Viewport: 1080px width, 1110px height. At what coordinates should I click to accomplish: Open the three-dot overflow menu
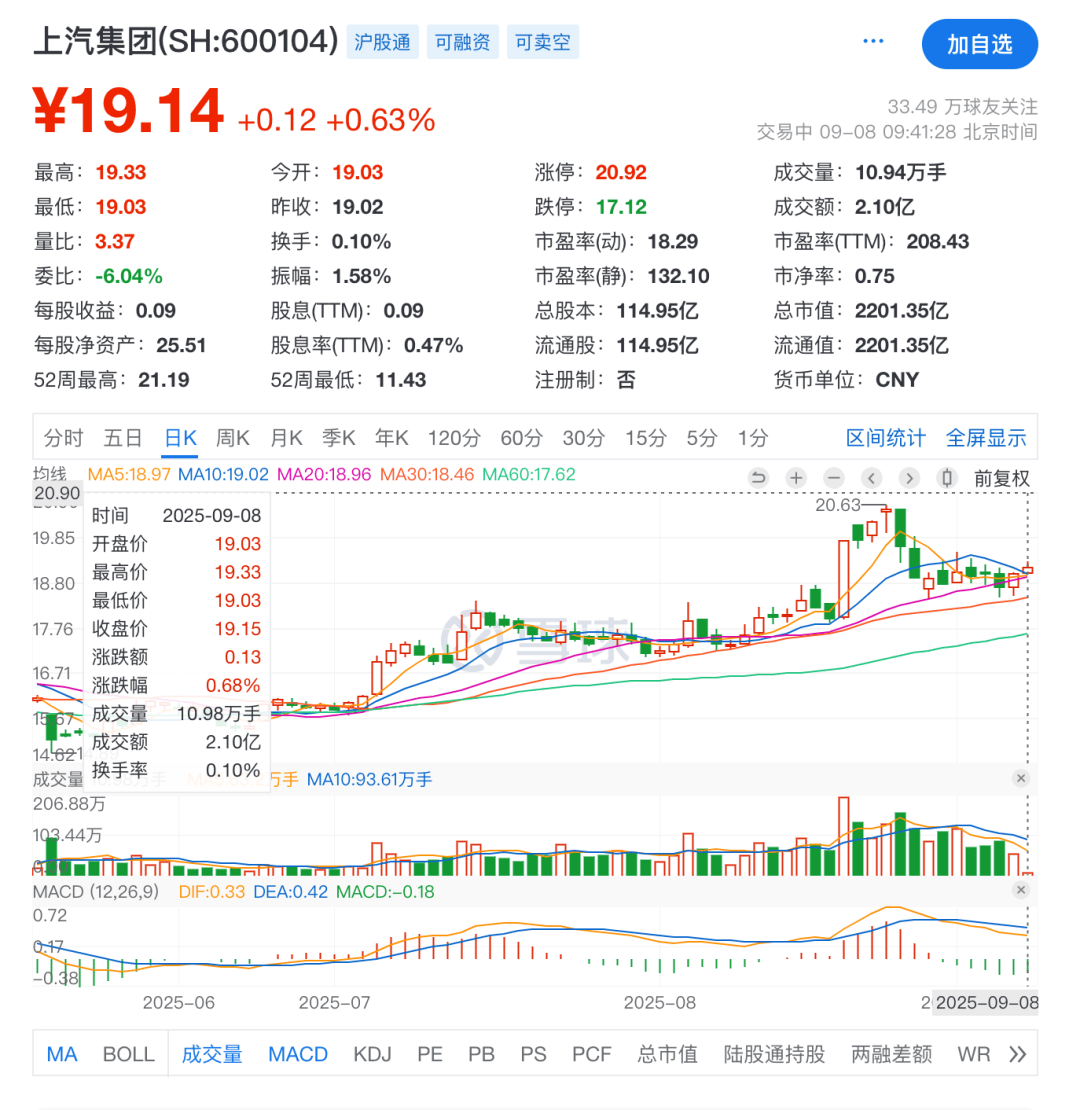coord(873,42)
